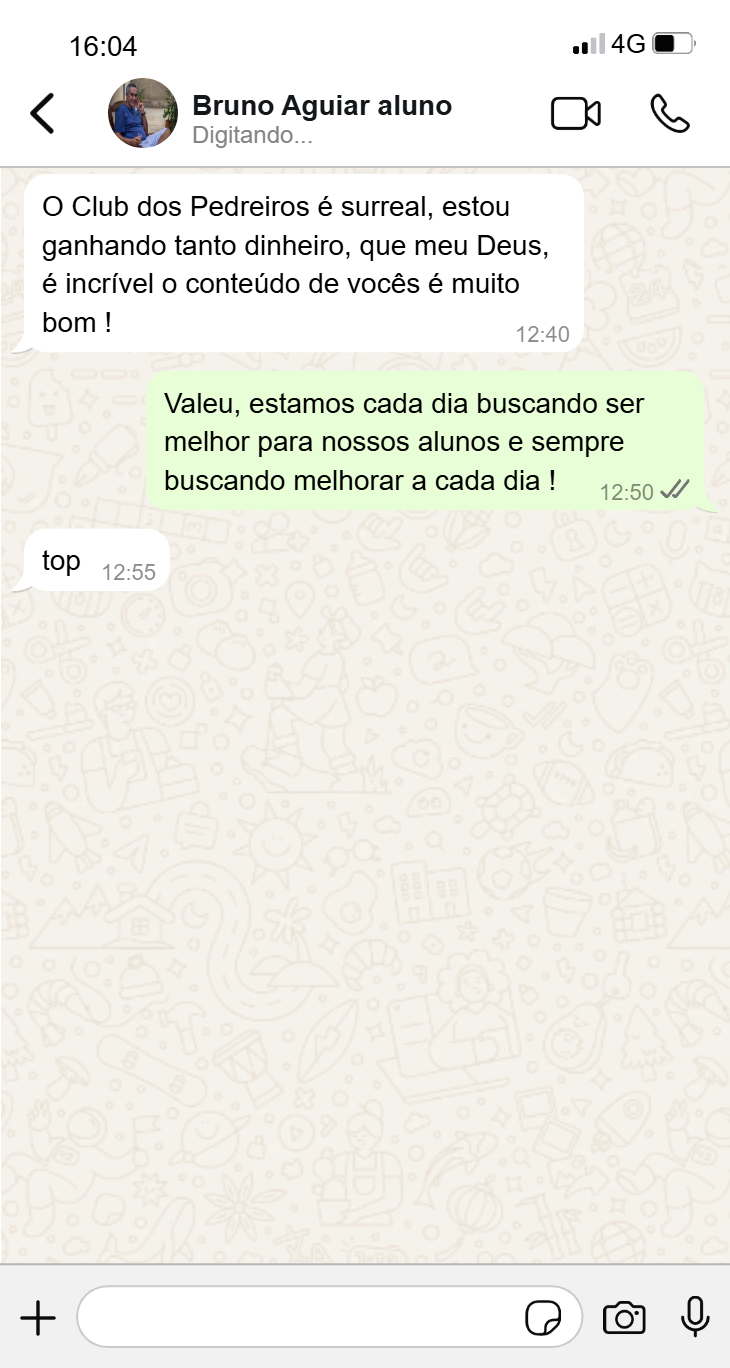
Task: Focus the message text field
Action: [300, 1318]
